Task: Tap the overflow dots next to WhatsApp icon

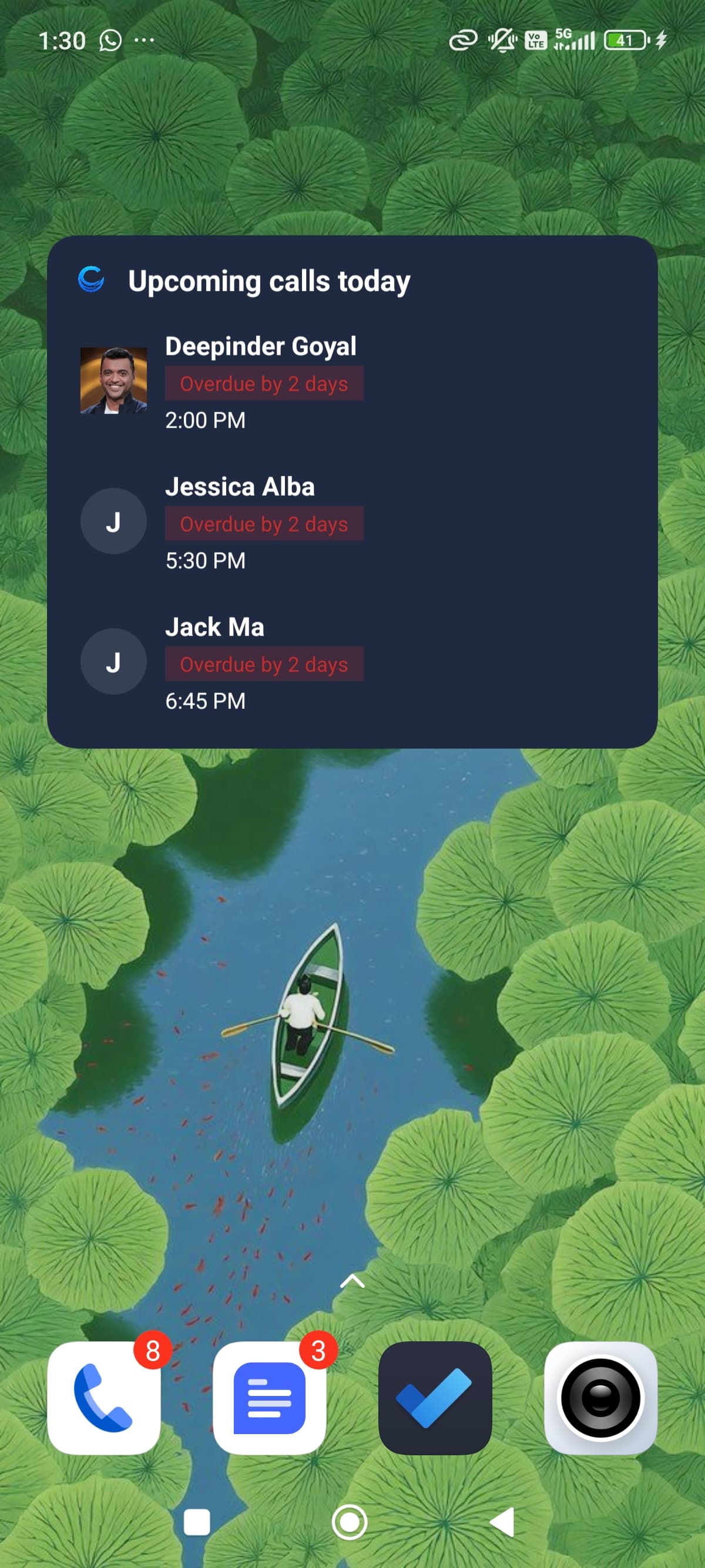Action: tap(144, 41)
